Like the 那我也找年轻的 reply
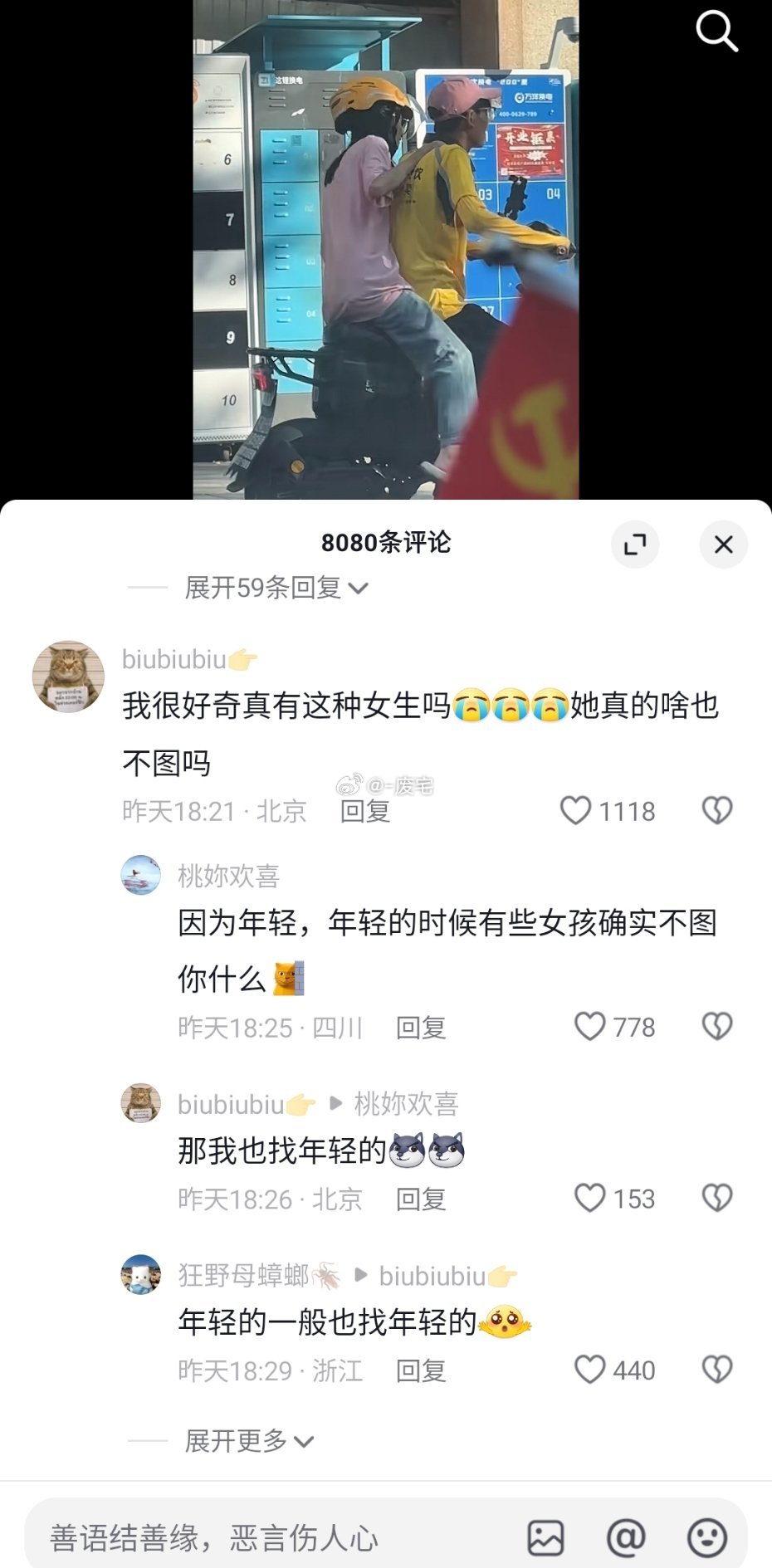This screenshot has width=772, height=1568. coord(590,1199)
